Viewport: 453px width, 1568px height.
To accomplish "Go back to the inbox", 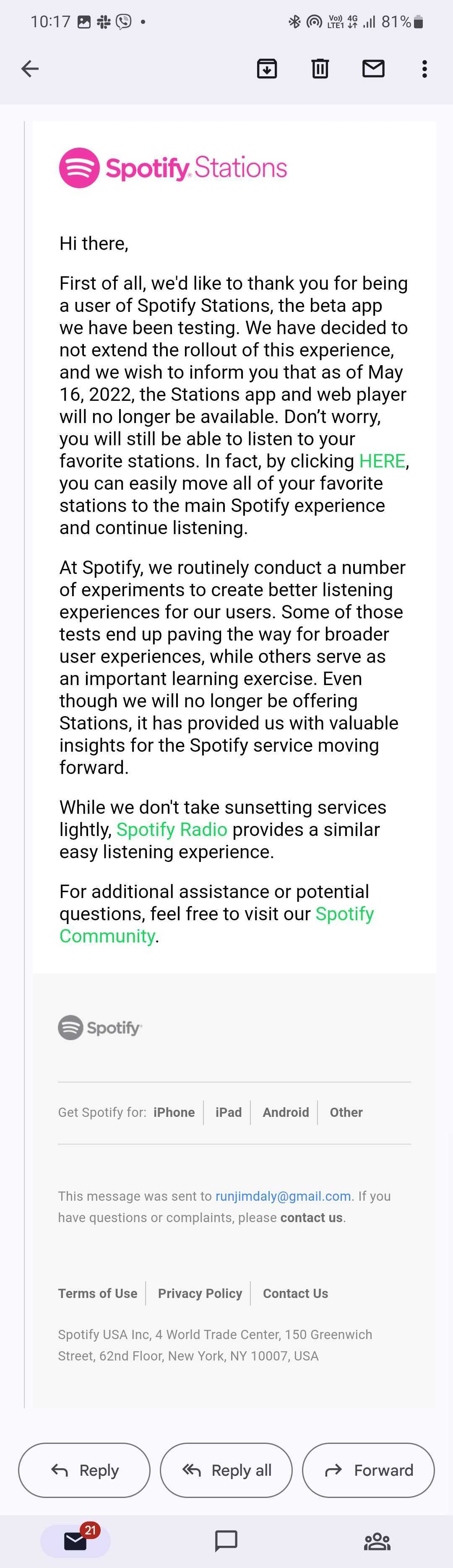I will (x=30, y=69).
